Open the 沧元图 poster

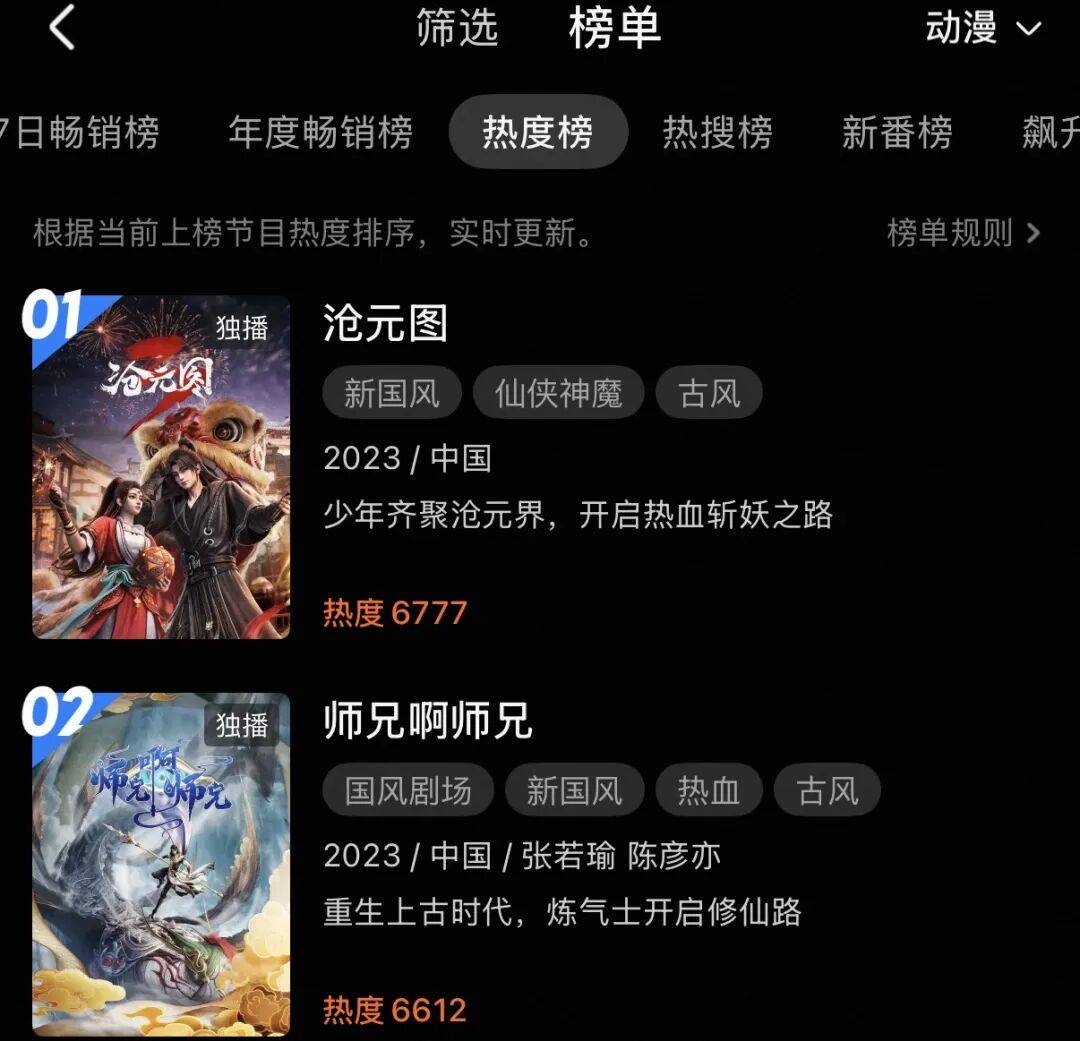(161, 467)
